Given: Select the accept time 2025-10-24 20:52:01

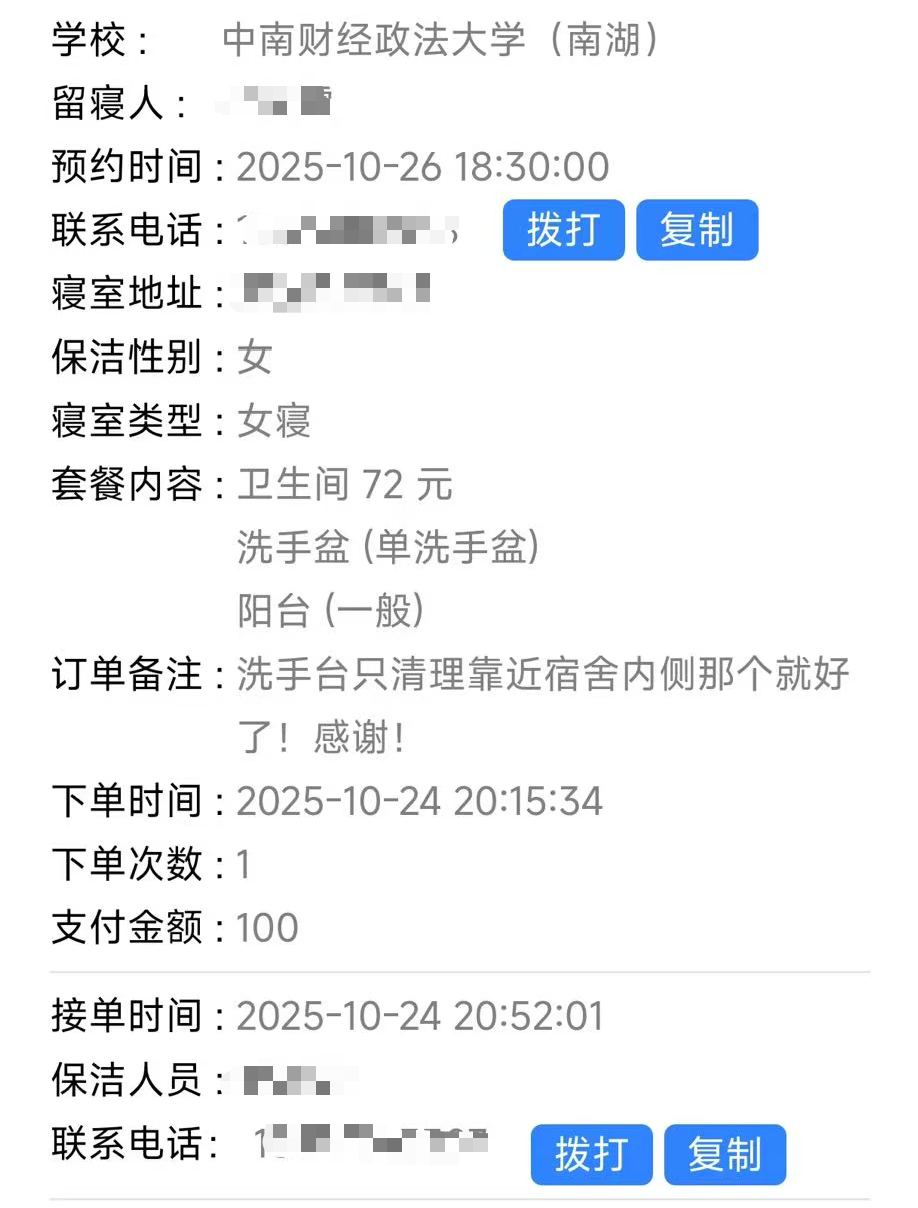Looking at the screenshot, I should [420, 1015].
